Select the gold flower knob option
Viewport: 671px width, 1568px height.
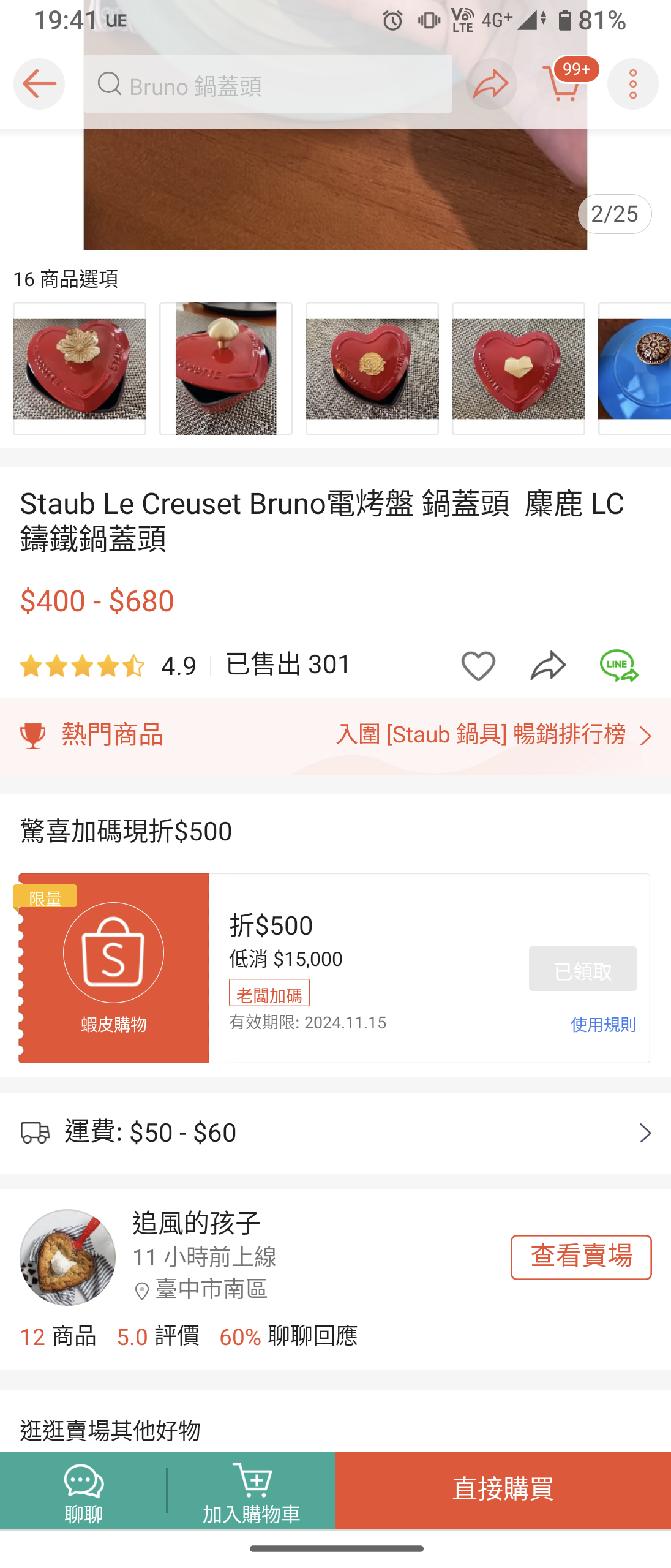[x=80, y=368]
